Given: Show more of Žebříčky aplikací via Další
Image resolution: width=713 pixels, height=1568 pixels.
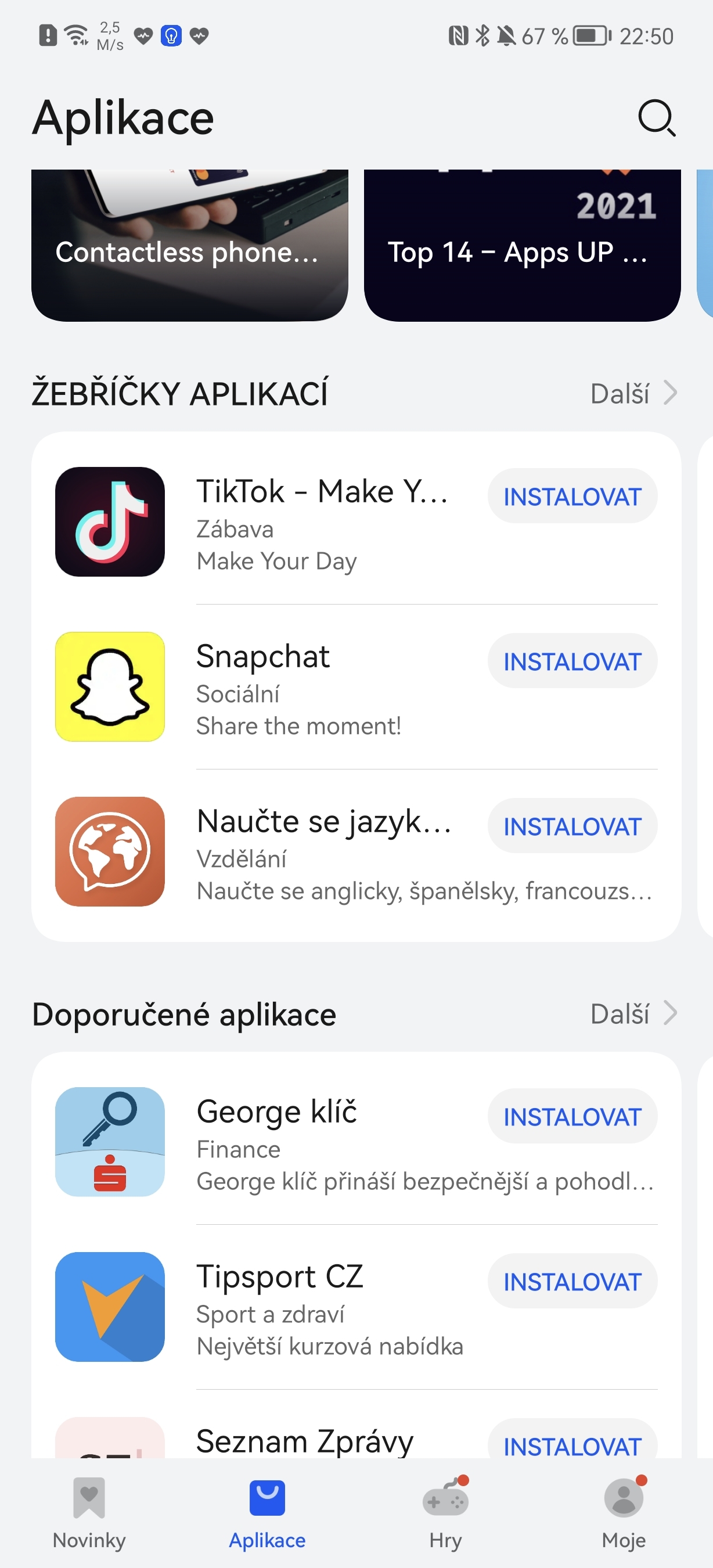Looking at the screenshot, I should tap(633, 393).
